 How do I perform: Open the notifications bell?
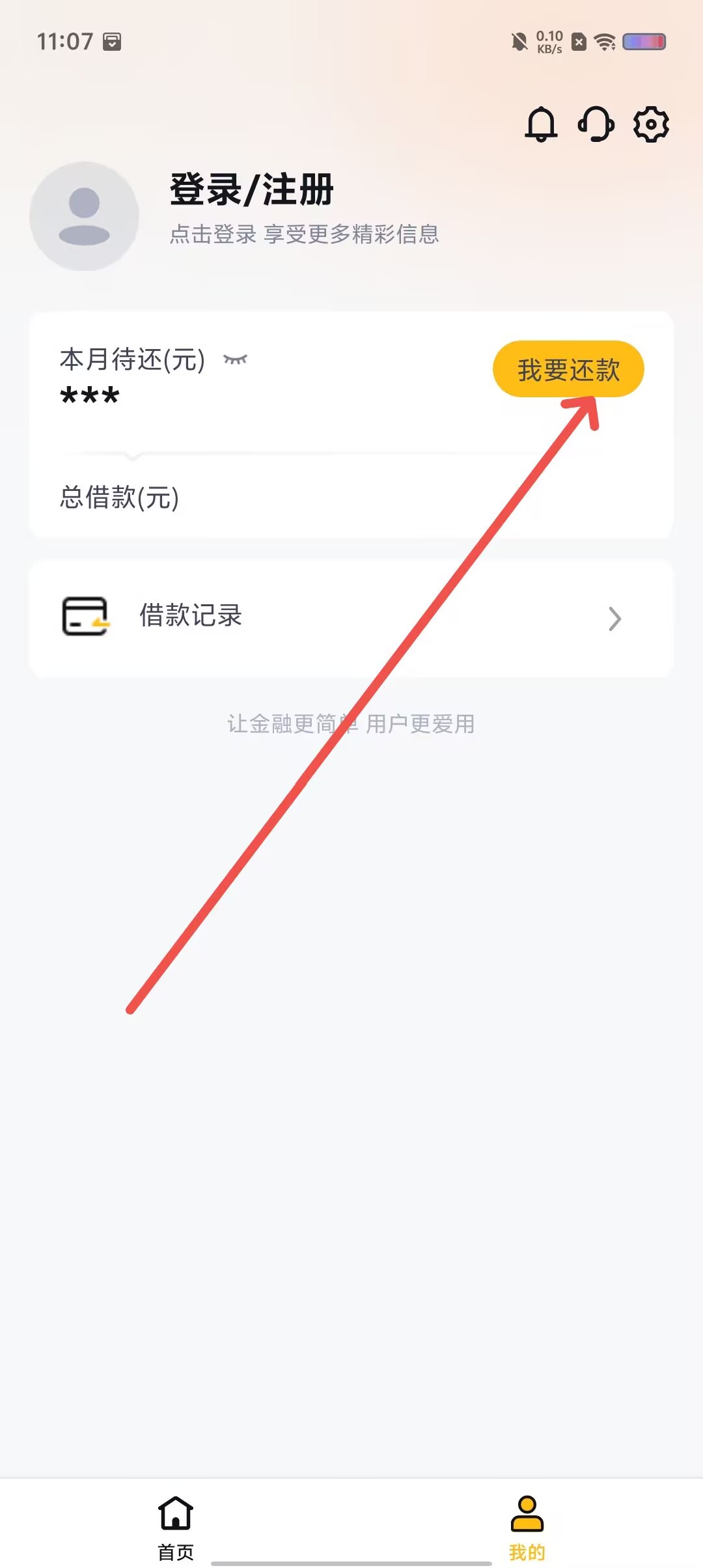tap(541, 124)
